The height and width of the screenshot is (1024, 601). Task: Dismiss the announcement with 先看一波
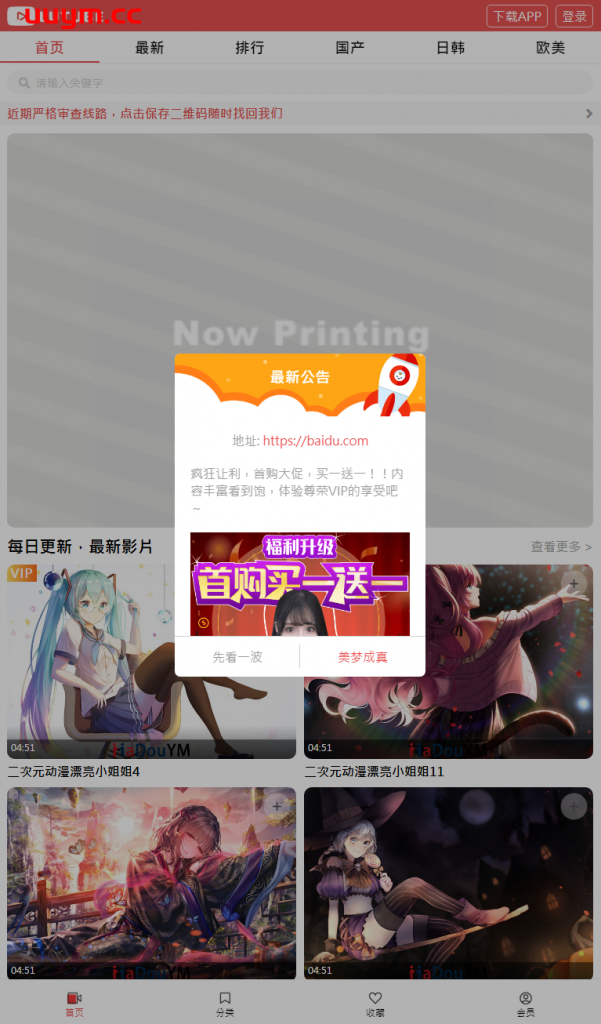[237, 657]
